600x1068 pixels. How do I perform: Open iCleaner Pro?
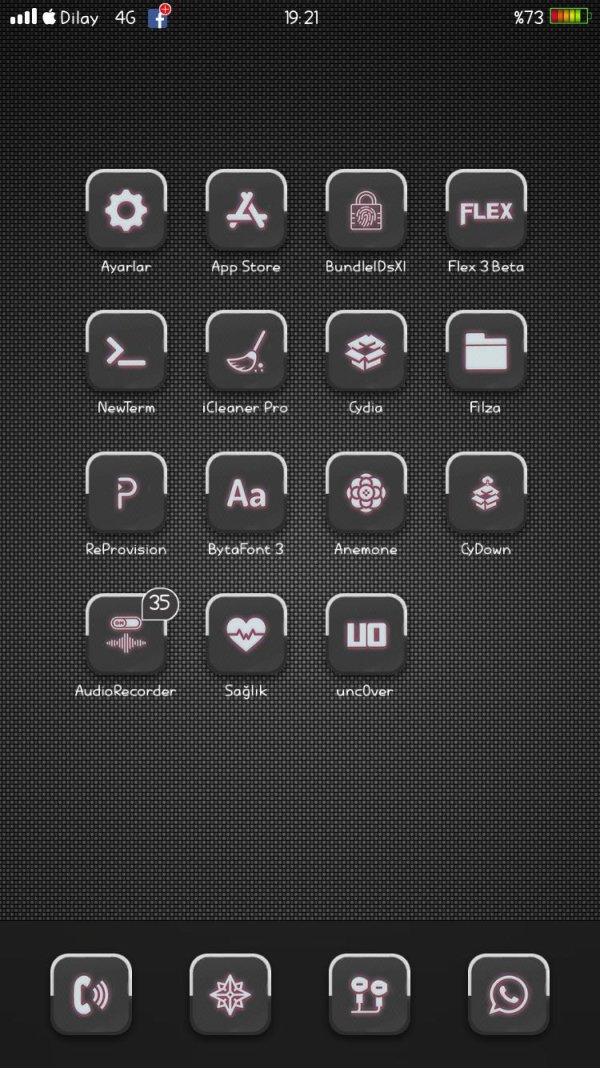click(246, 351)
